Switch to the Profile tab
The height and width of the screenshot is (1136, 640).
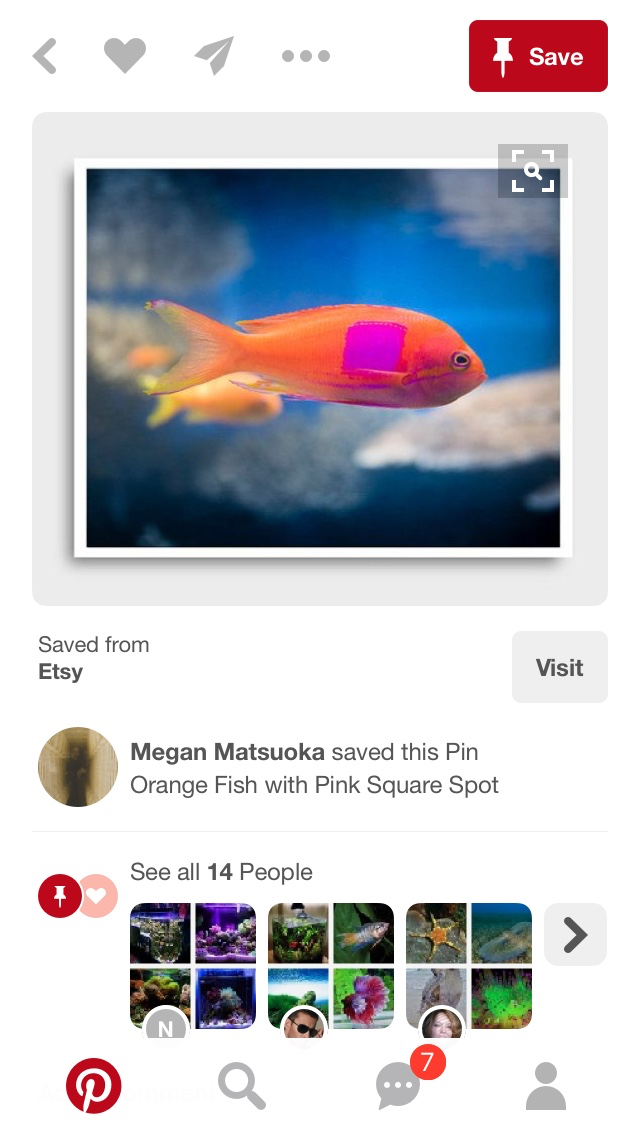click(x=546, y=1086)
